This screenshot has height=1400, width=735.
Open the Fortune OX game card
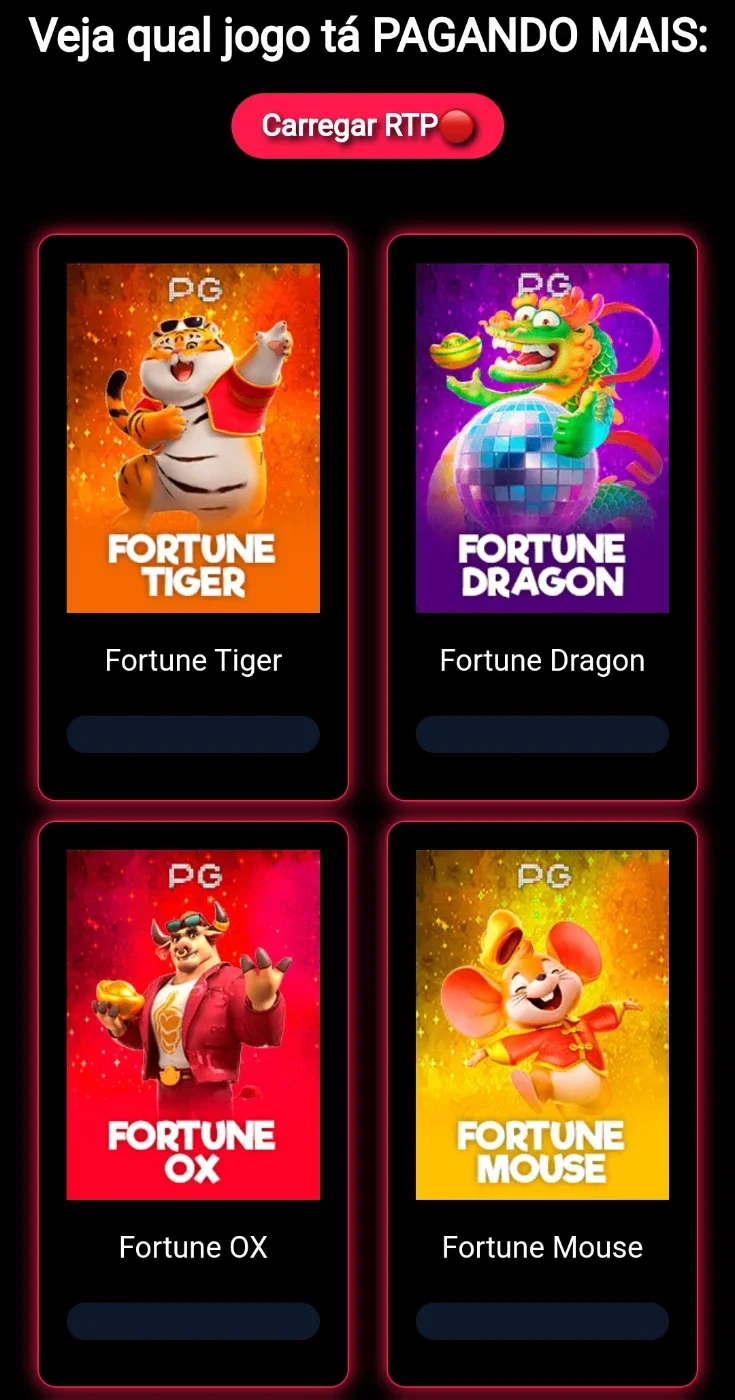(x=193, y=1104)
